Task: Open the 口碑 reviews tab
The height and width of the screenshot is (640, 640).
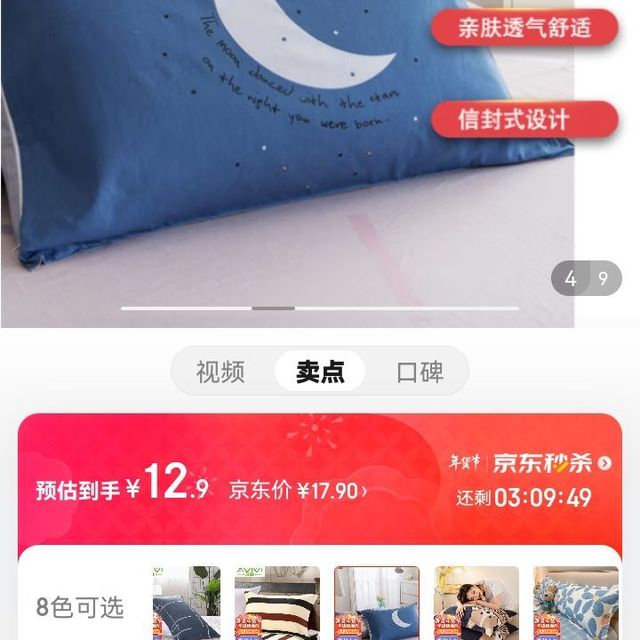Action: pyautogui.click(x=420, y=372)
